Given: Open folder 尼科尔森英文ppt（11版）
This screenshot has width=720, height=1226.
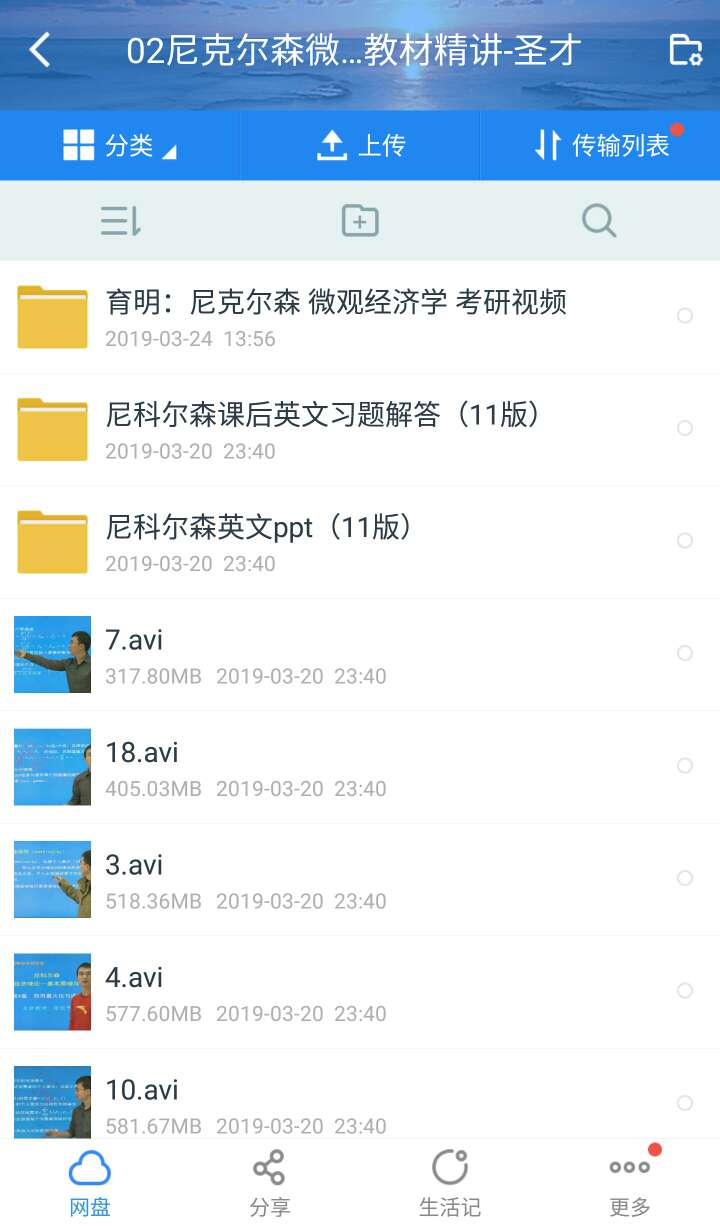Looking at the screenshot, I should pyautogui.click(x=260, y=541).
